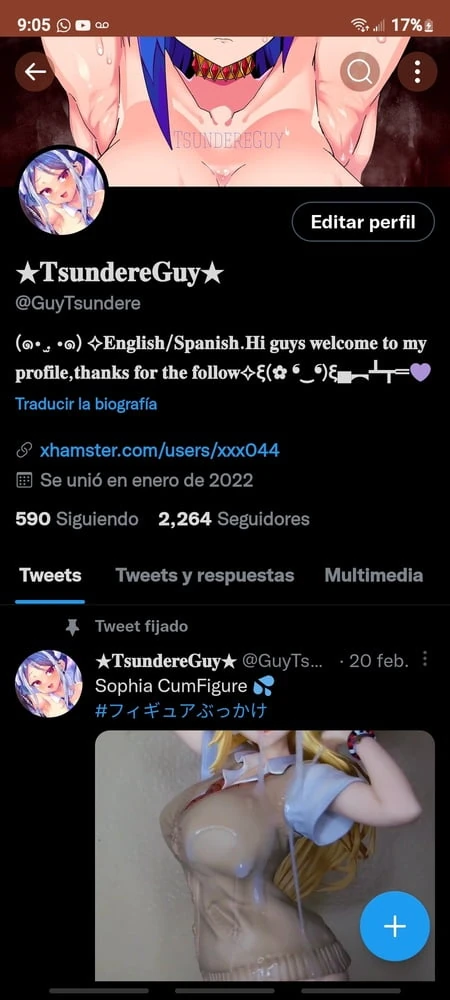Open options menu on the pinned tweet
The image size is (450, 1000).
425,659
